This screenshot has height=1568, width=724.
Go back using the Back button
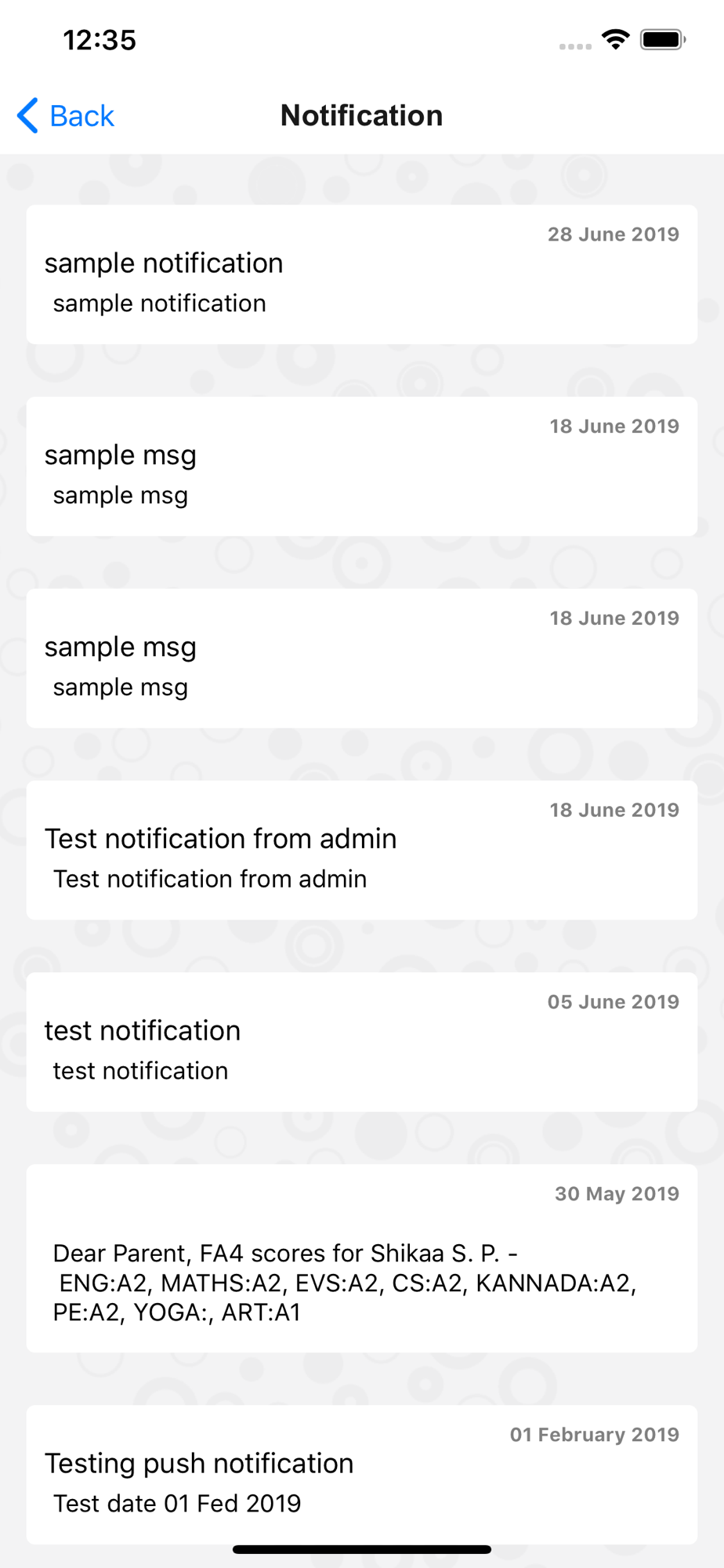point(66,116)
